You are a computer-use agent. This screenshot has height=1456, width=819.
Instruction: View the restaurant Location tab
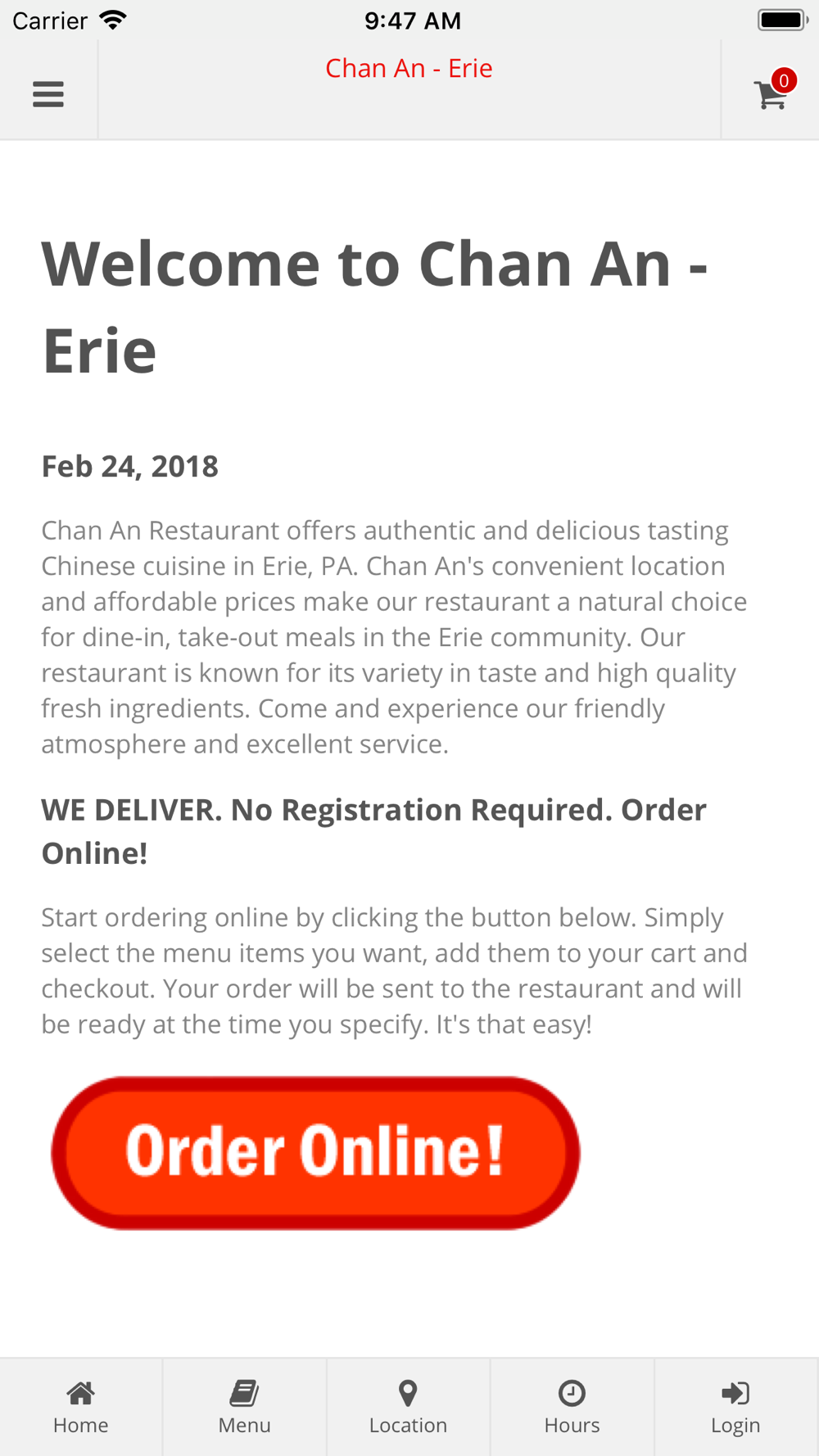[408, 1407]
